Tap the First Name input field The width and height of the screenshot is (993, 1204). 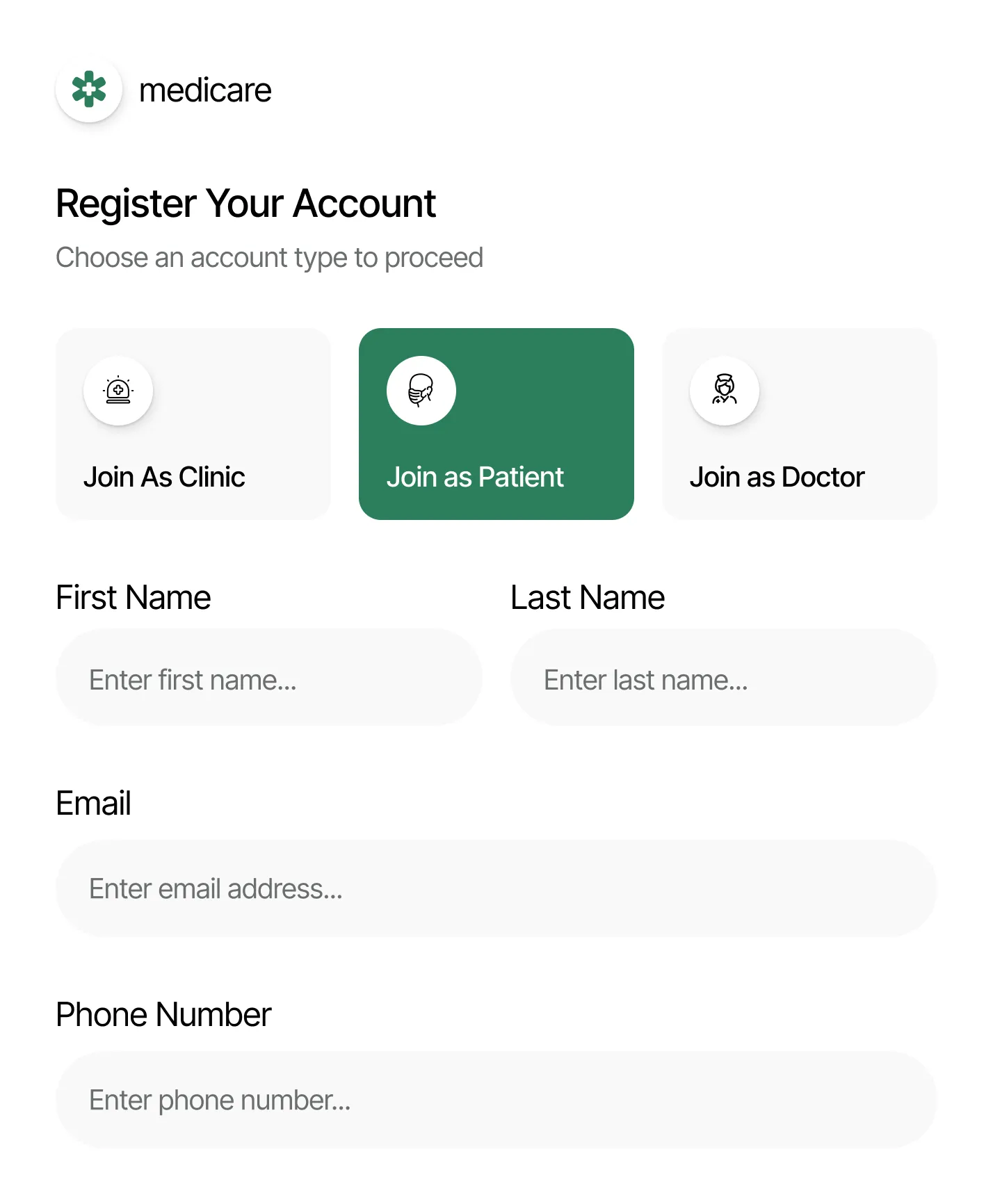pyautogui.click(x=268, y=678)
